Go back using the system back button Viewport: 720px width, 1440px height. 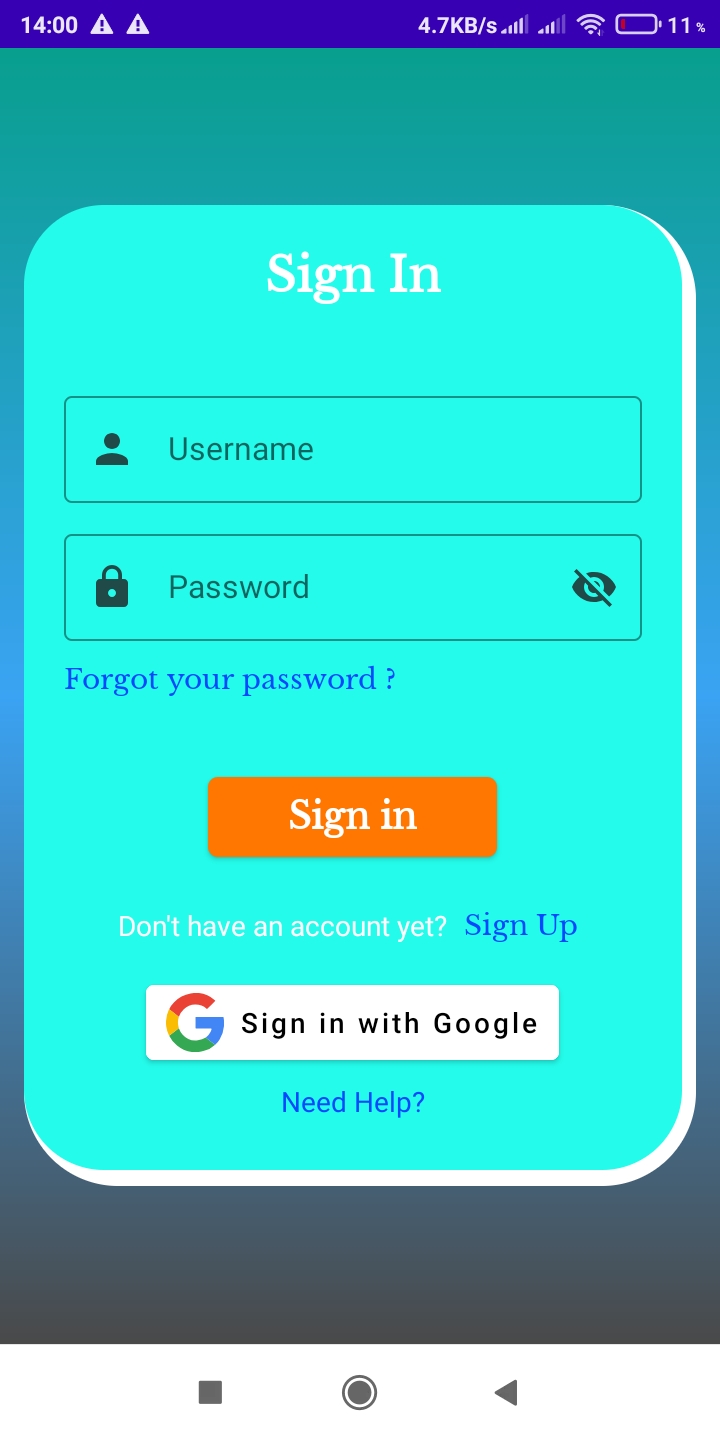(x=506, y=1392)
